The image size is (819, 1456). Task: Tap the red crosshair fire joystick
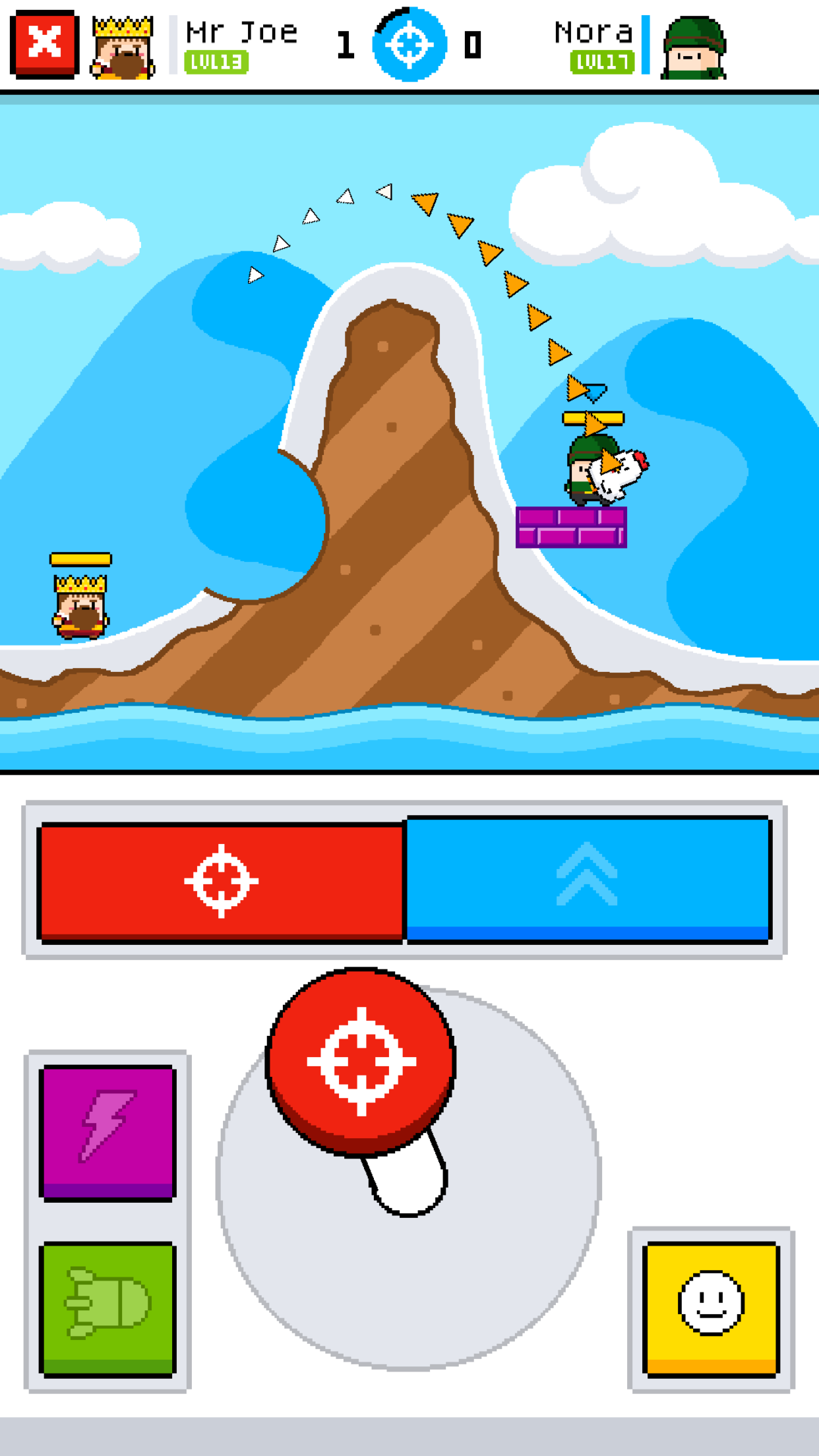(361, 1062)
